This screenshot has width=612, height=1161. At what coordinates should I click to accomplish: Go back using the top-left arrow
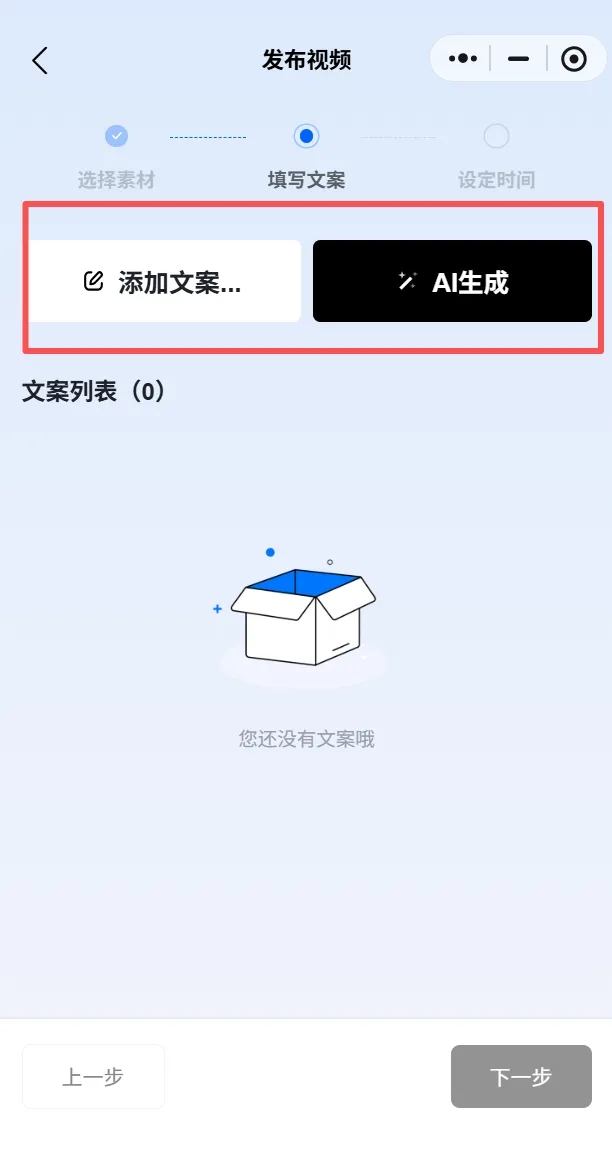[x=40, y=60]
